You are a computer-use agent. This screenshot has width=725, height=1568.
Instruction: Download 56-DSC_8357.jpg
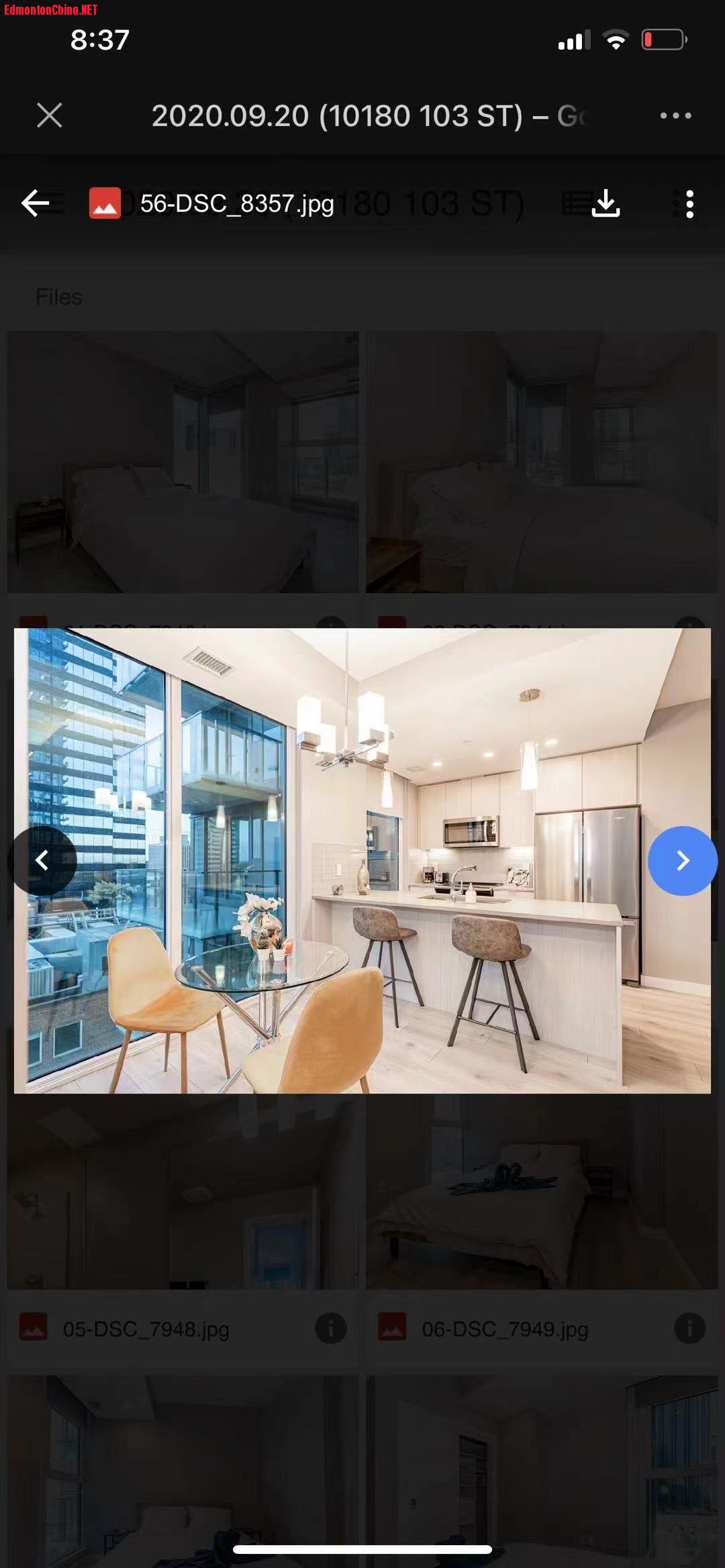pyautogui.click(x=606, y=203)
